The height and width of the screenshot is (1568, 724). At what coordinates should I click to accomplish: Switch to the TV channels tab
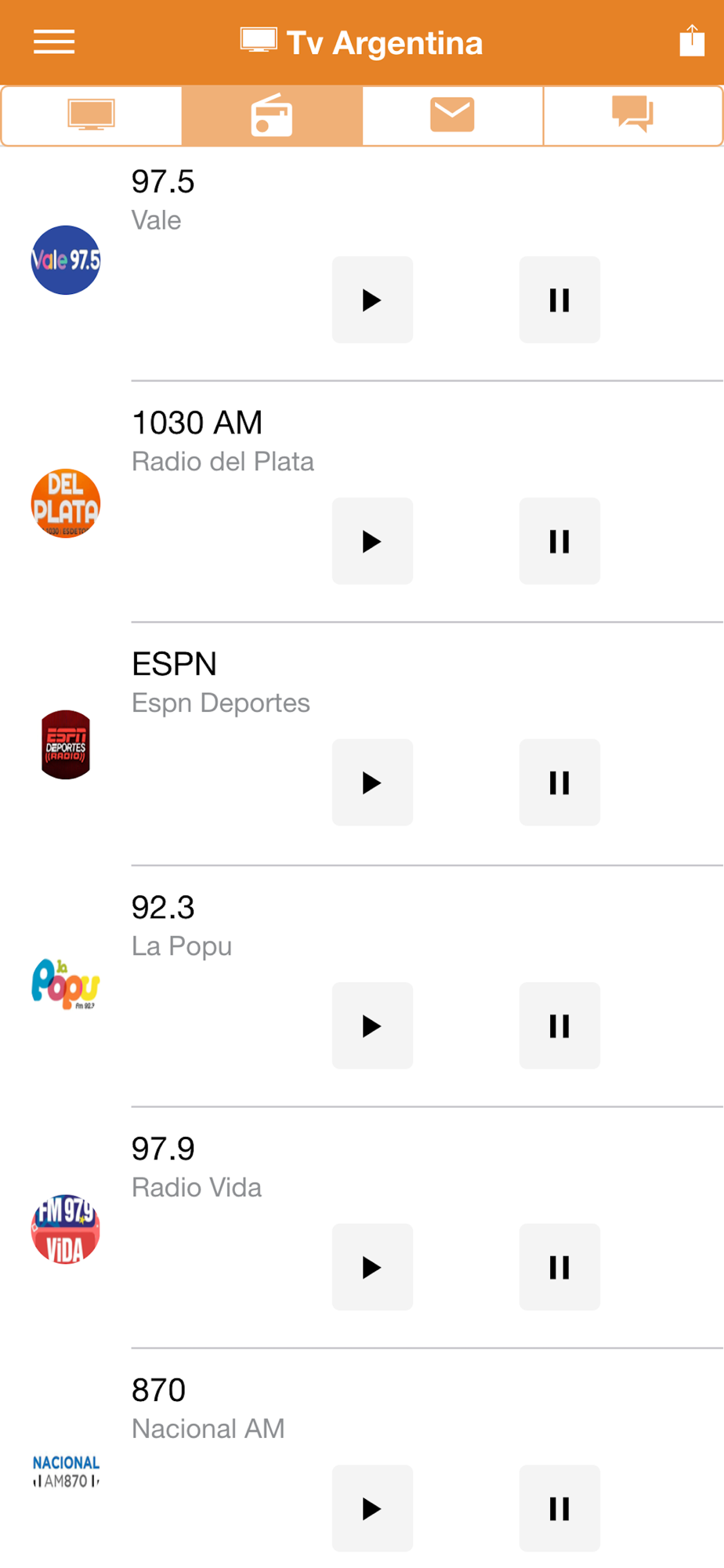coord(92,115)
